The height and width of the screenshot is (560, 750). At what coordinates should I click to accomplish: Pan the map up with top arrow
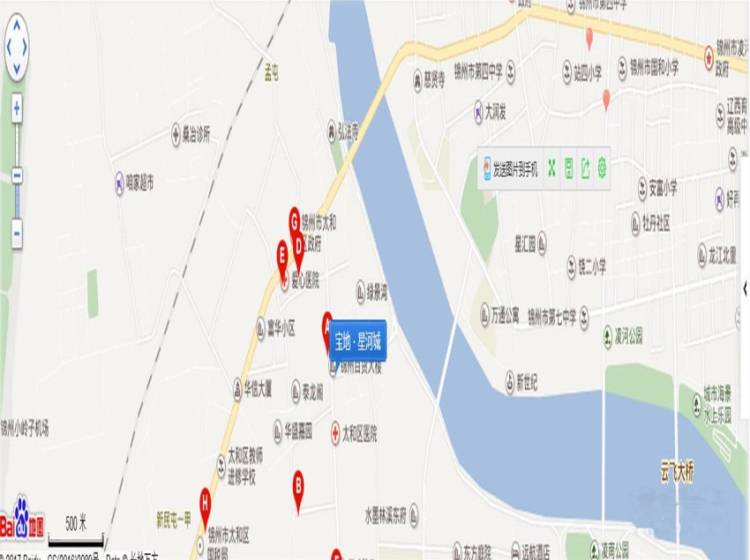click(x=17, y=25)
